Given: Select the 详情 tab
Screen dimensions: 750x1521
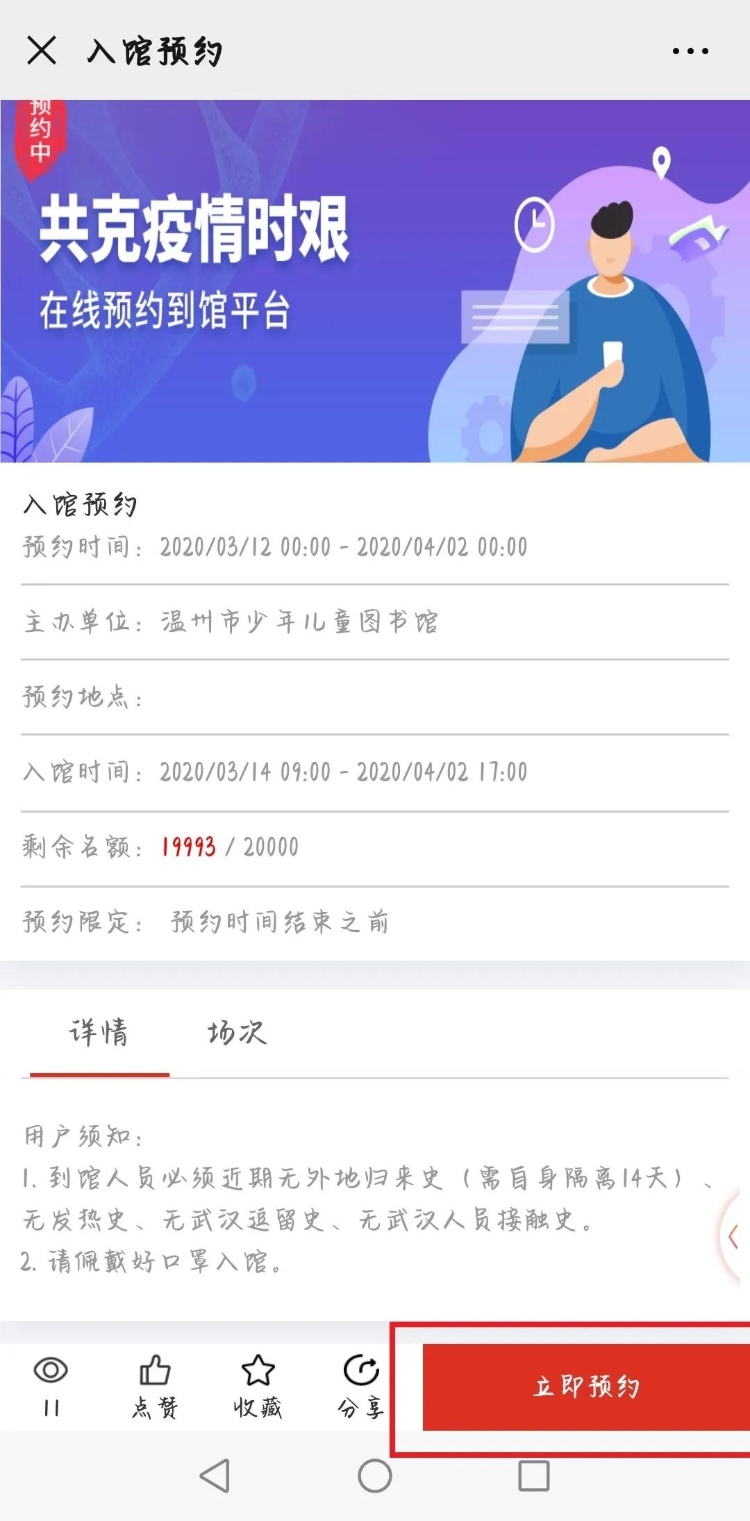Looking at the screenshot, I should point(99,1032).
